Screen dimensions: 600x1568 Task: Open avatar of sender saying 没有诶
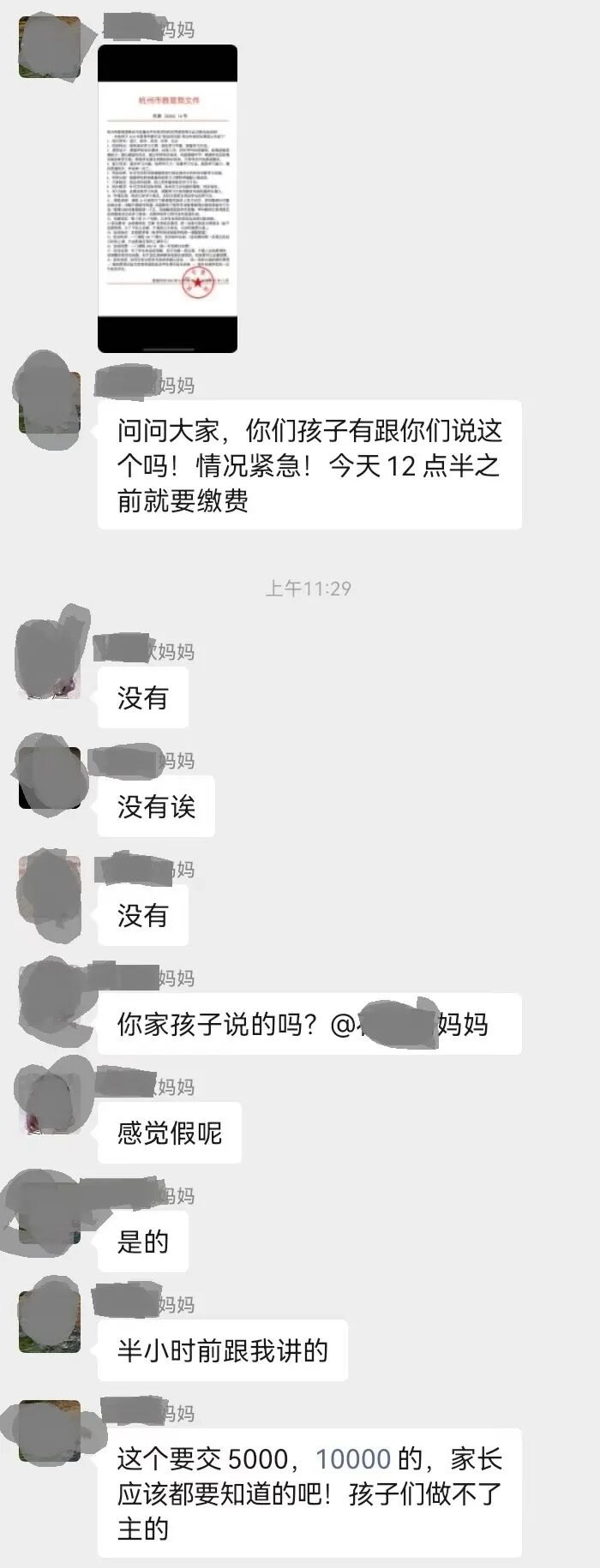[50, 777]
